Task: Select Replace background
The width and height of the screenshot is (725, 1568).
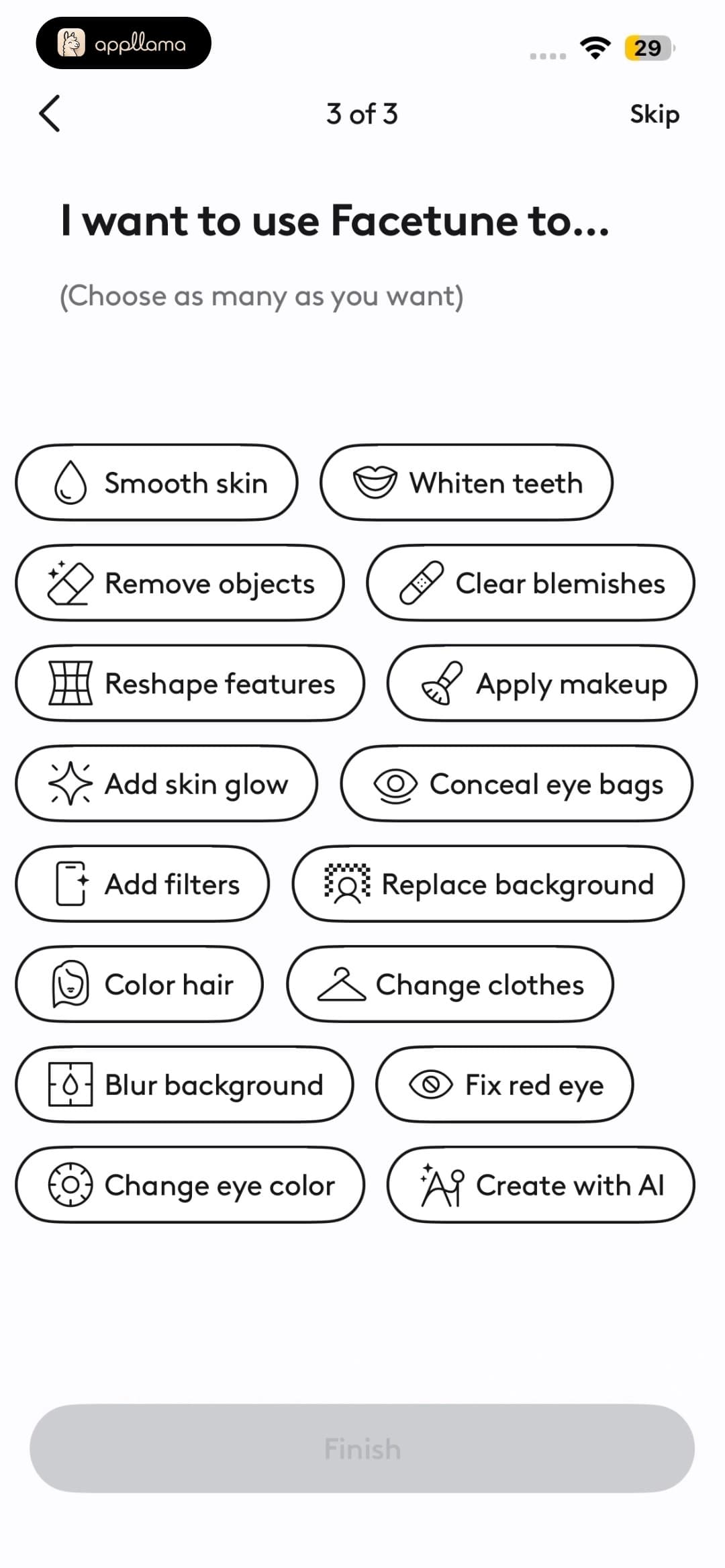Action: point(488,883)
